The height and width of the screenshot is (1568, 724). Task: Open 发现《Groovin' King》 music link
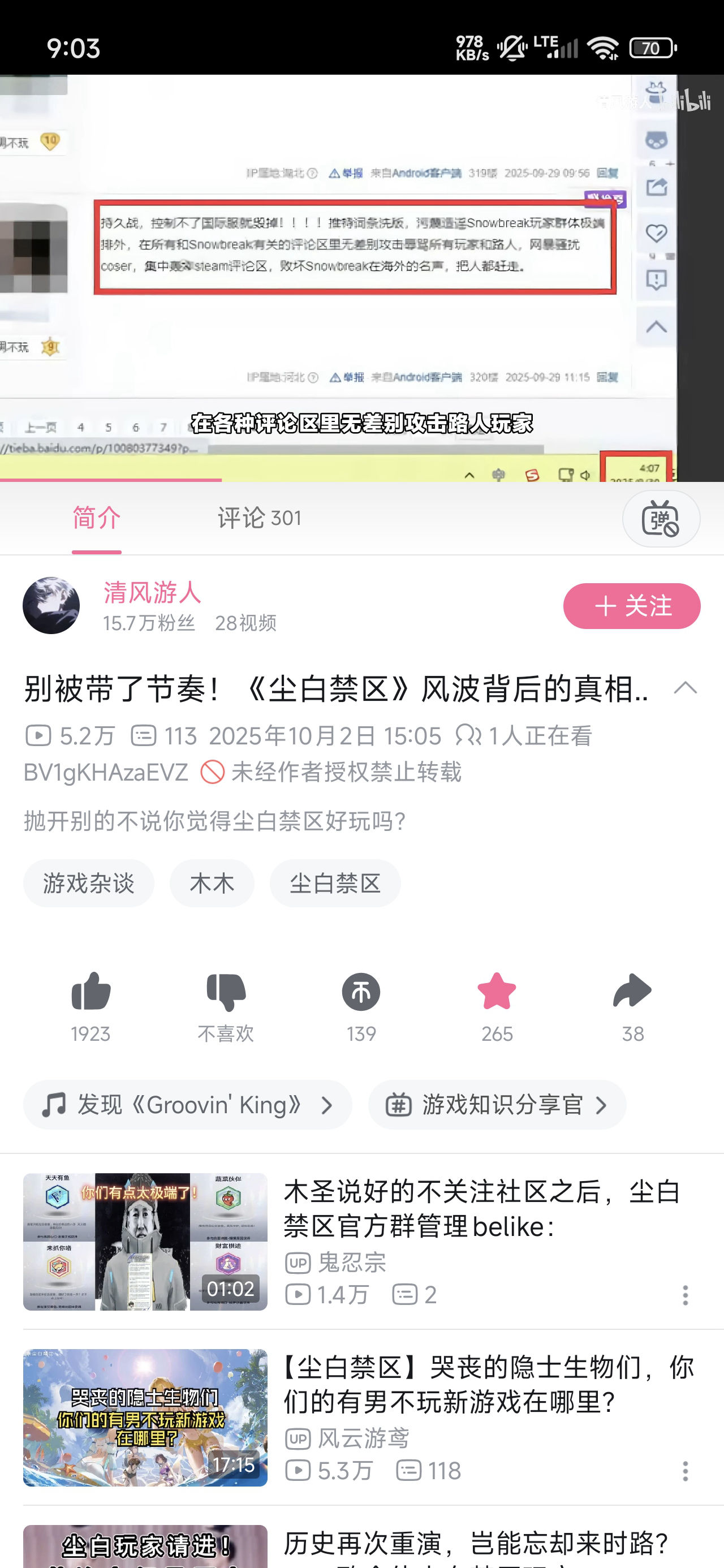pyautogui.click(x=188, y=1105)
